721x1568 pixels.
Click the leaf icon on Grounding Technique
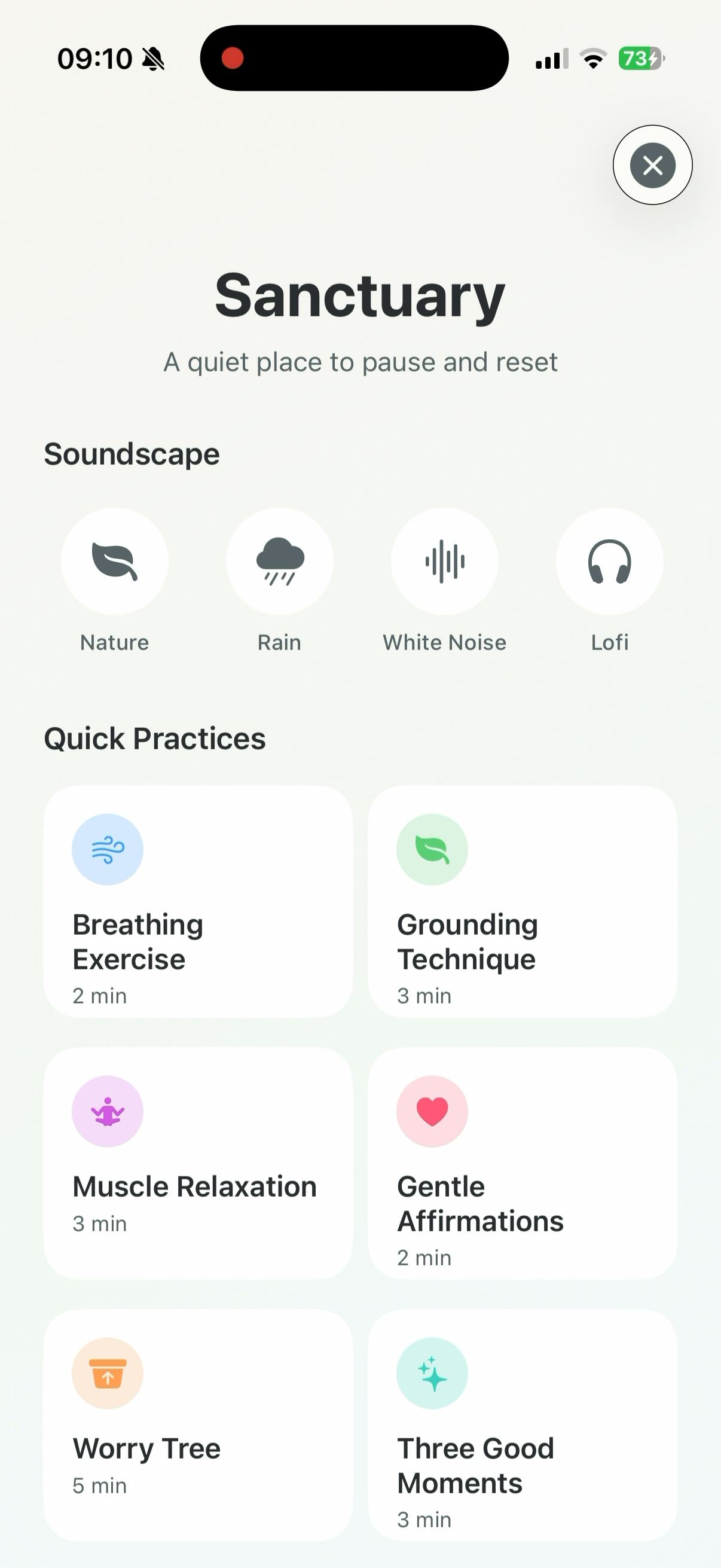pyautogui.click(x=432, y=849)
